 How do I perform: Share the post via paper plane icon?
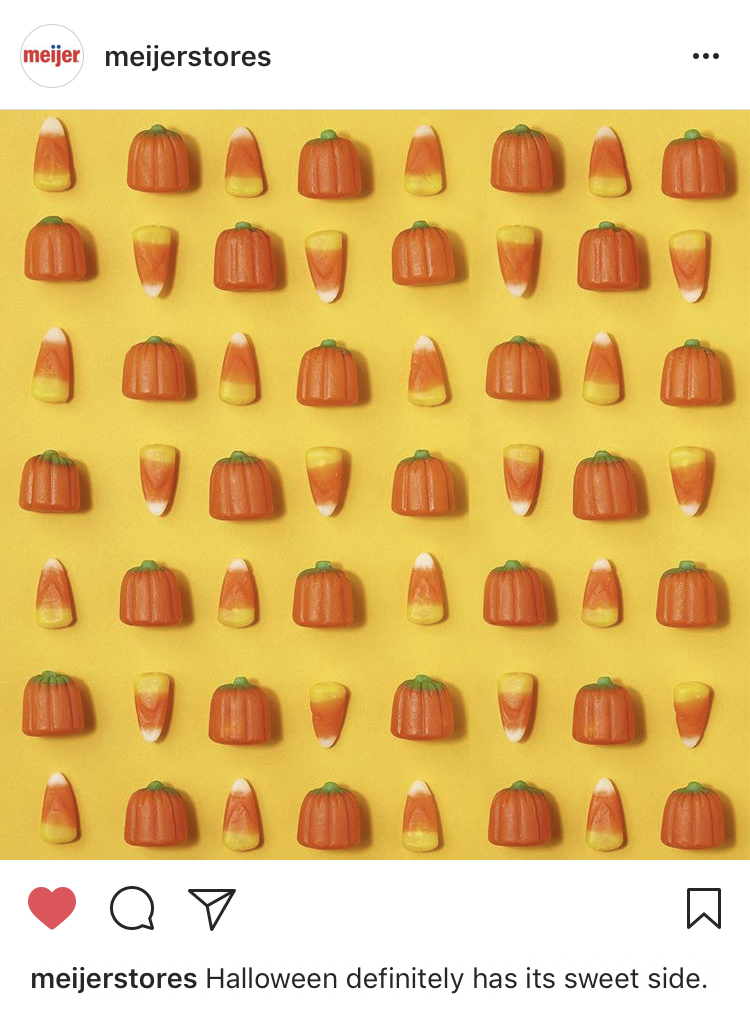pyautogui.click(x=212, y=908)
